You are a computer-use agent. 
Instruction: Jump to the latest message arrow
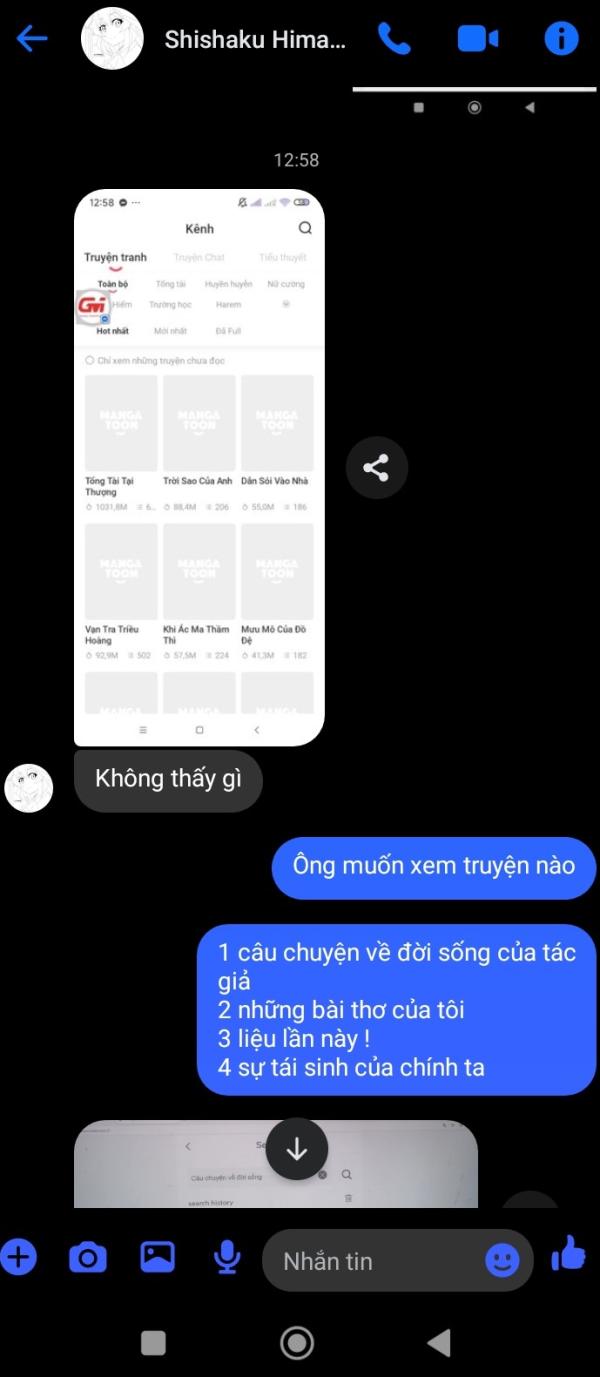pyautogui.click(x=297, y=1149)
